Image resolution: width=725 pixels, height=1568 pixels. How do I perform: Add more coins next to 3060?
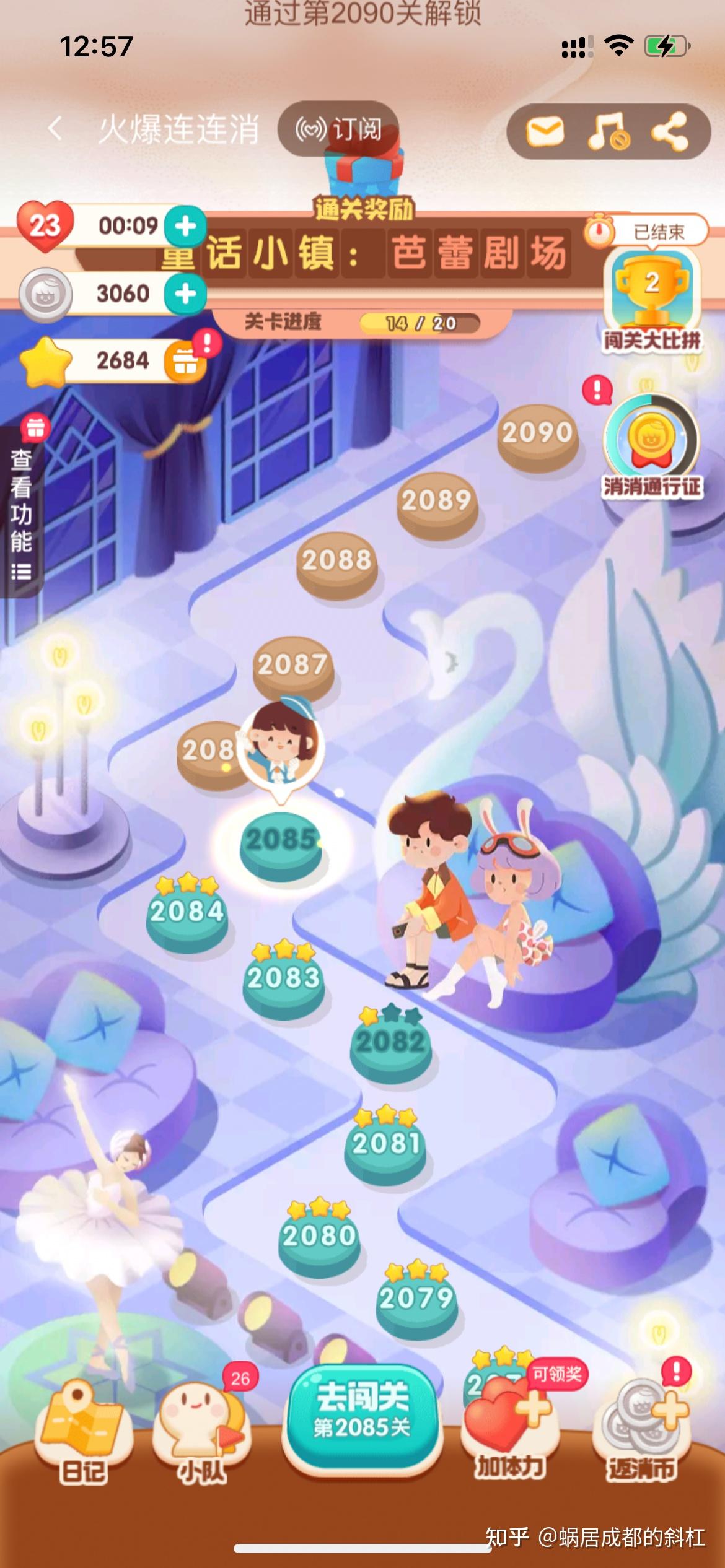[185, 294]
